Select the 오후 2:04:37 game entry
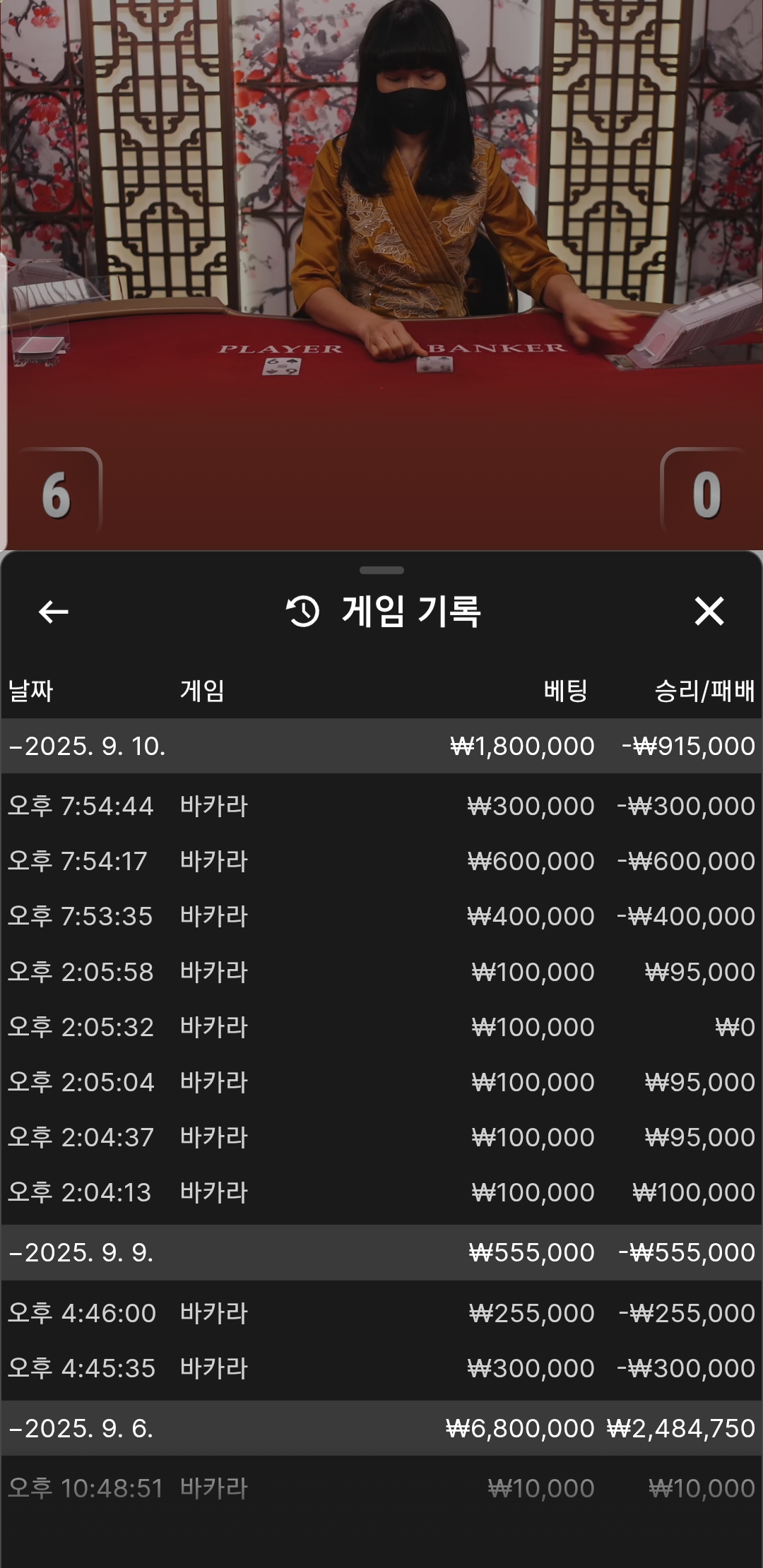This screenshot has width=763, height=1568. pos(381,1137)
